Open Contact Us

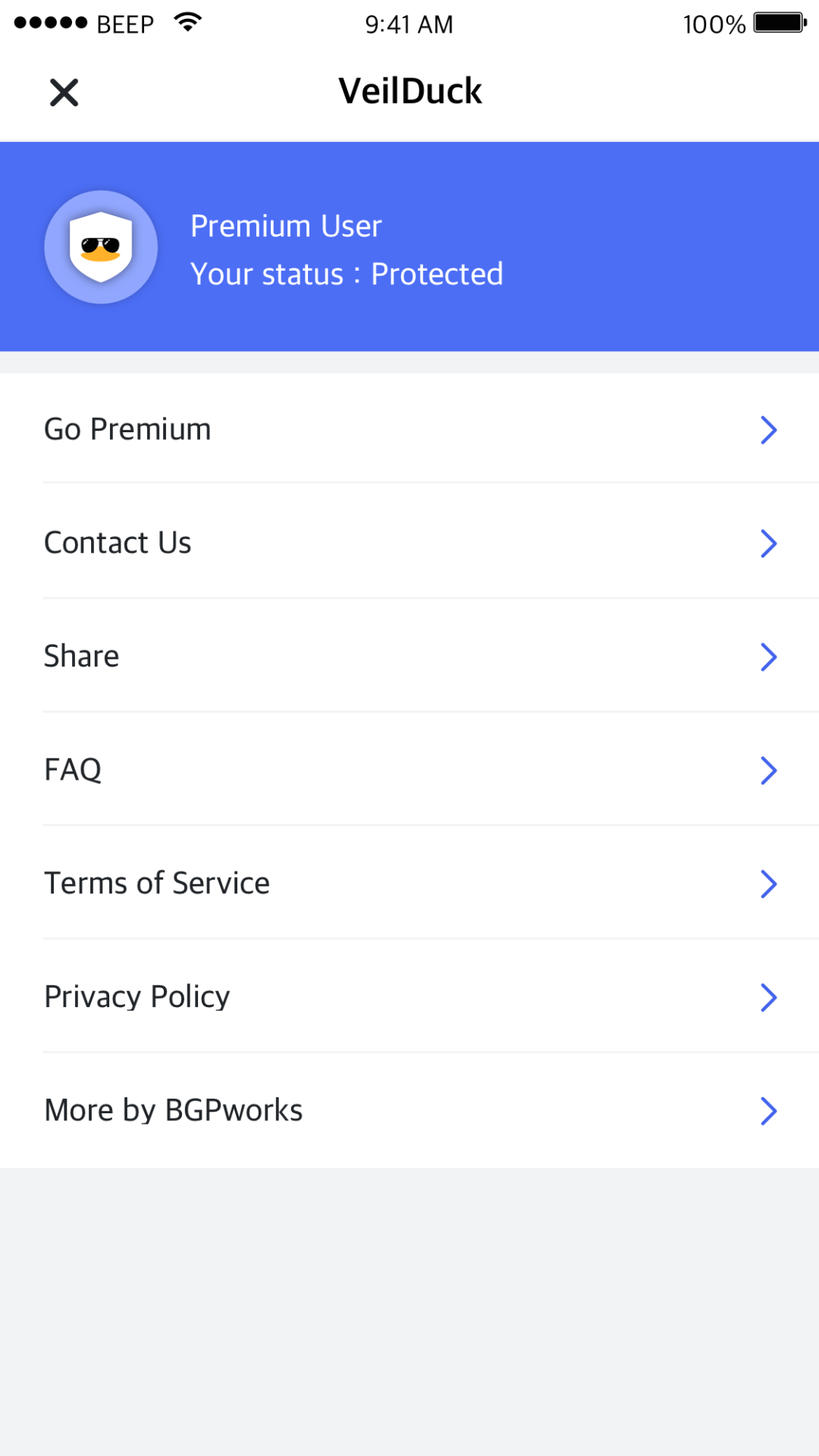[x=409, y=541]
